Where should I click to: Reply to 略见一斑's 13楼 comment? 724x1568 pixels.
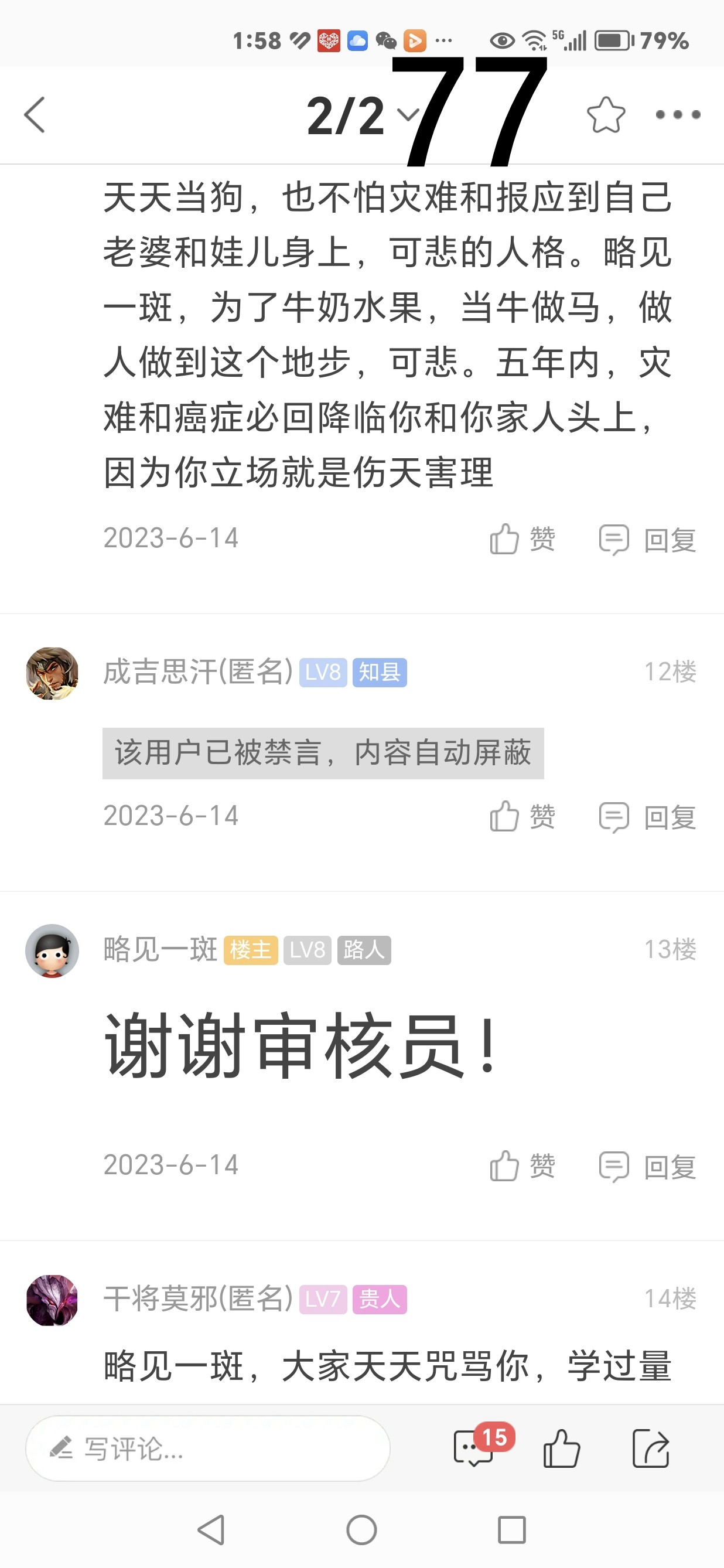[x=648, y=1165]
